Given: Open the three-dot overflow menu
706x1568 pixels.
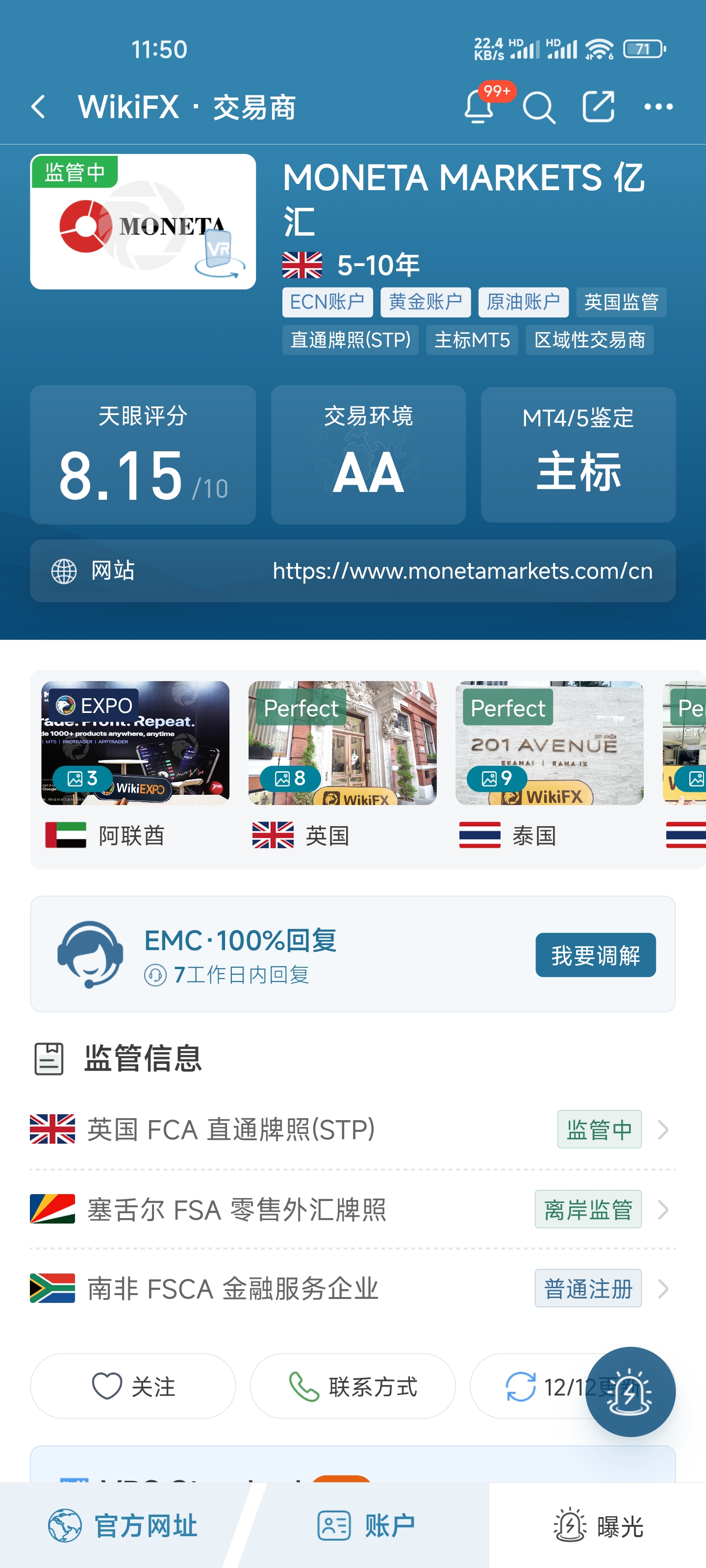Looking at the screenshot, I should (658, 107).
